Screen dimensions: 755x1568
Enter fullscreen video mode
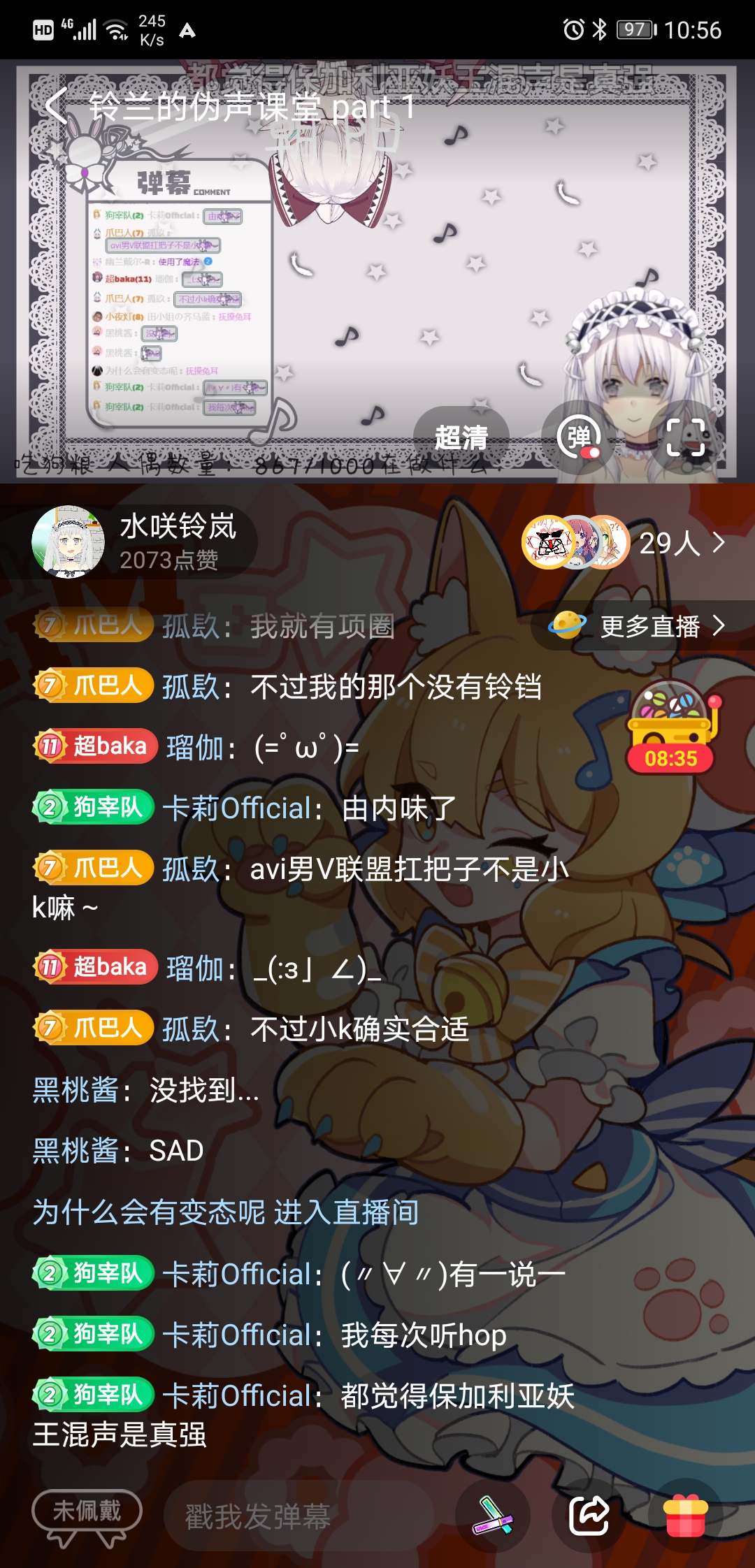[x=685, y=438]
